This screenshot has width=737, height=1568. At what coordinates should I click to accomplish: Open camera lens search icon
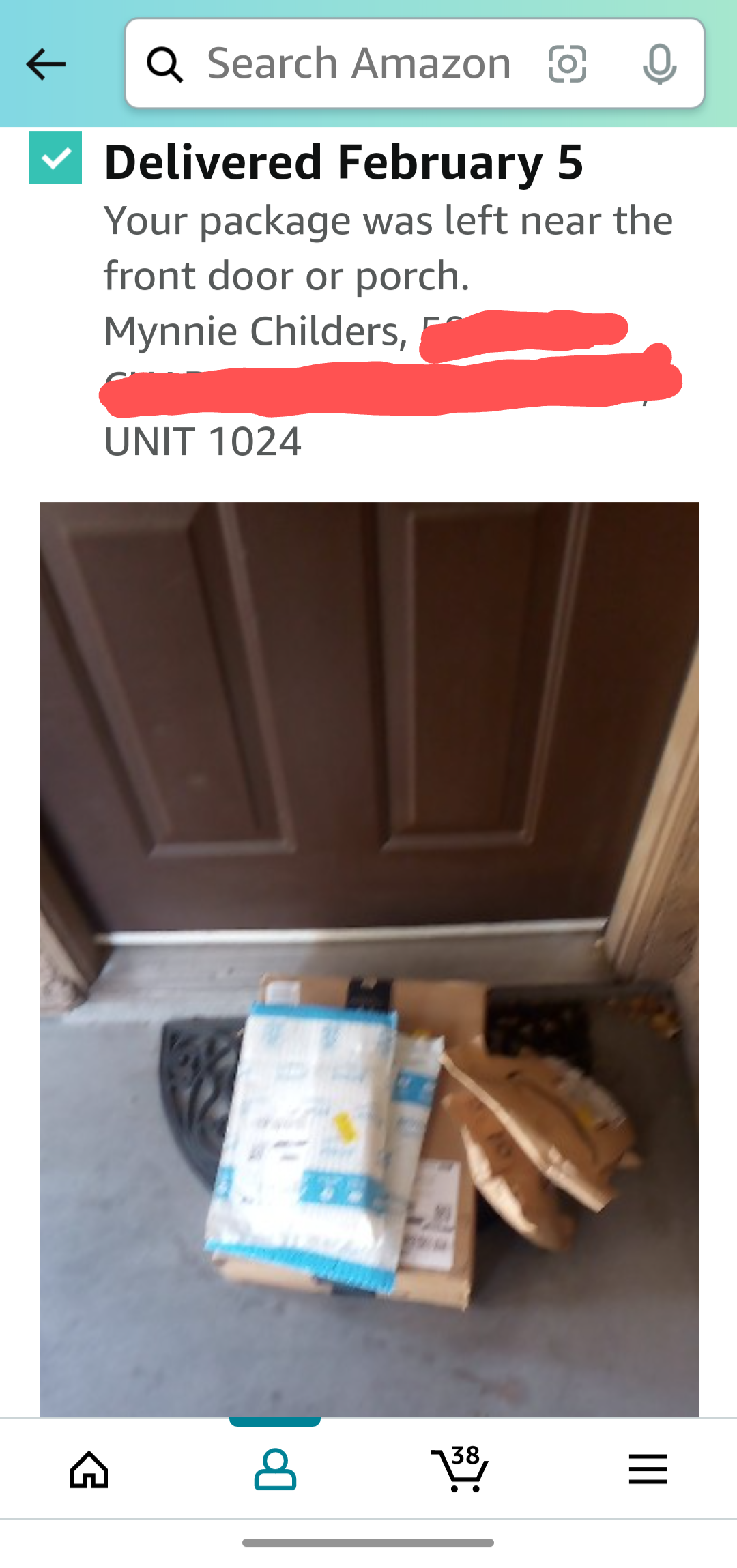pyautogui.click(x=567, y=64)
